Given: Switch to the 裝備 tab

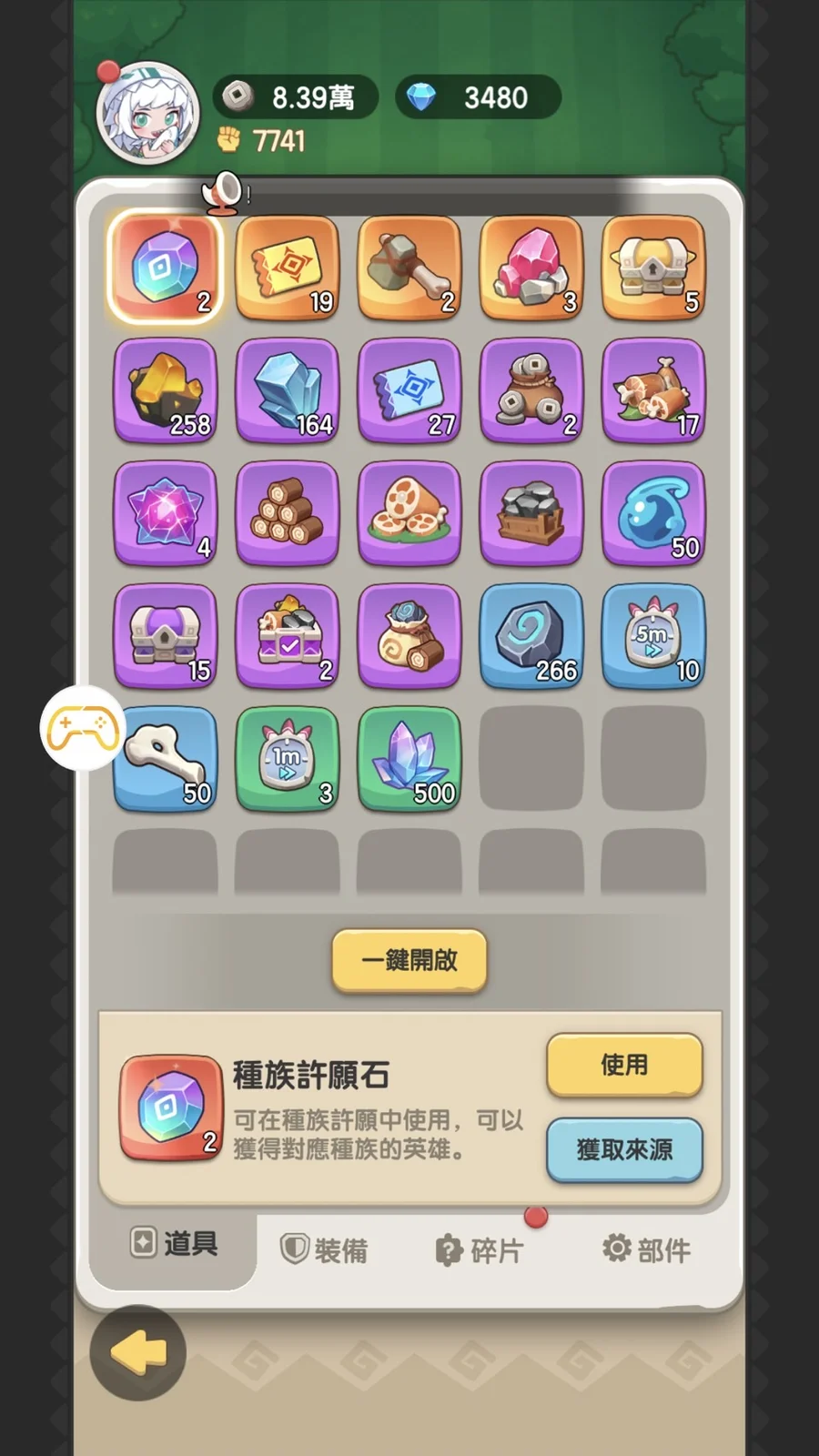Looking at the screenshot, I should (324, 1250).
